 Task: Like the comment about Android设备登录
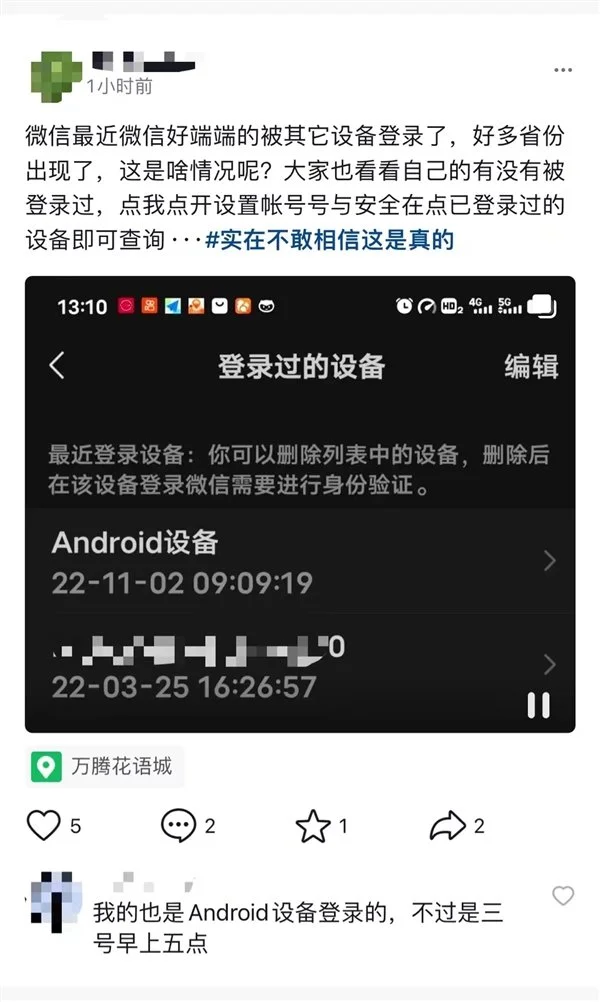point(564,896)
